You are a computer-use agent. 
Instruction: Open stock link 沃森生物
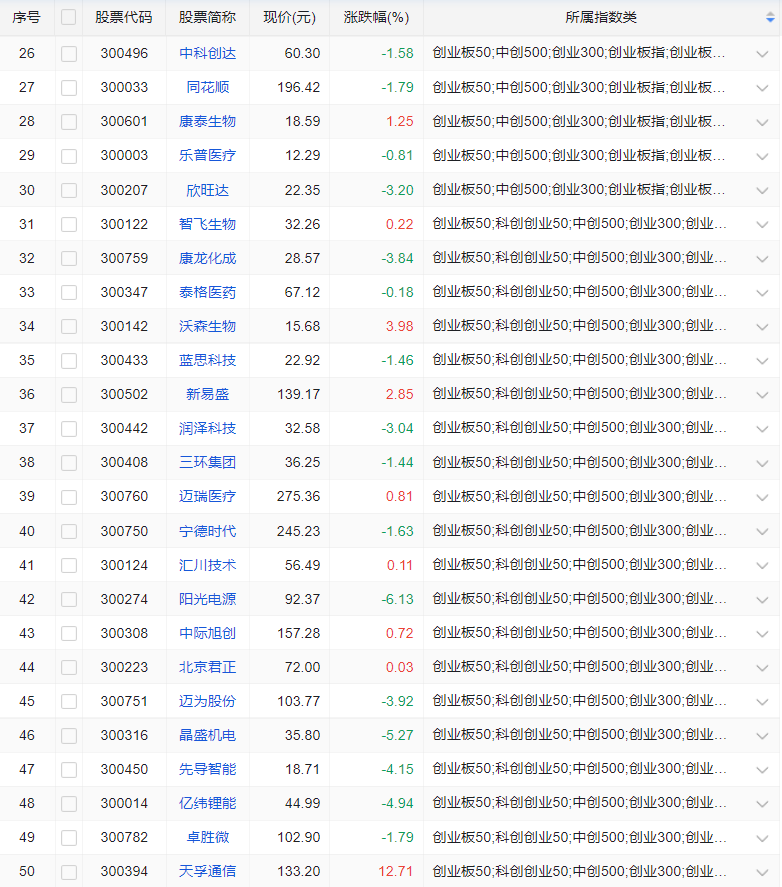207,326
